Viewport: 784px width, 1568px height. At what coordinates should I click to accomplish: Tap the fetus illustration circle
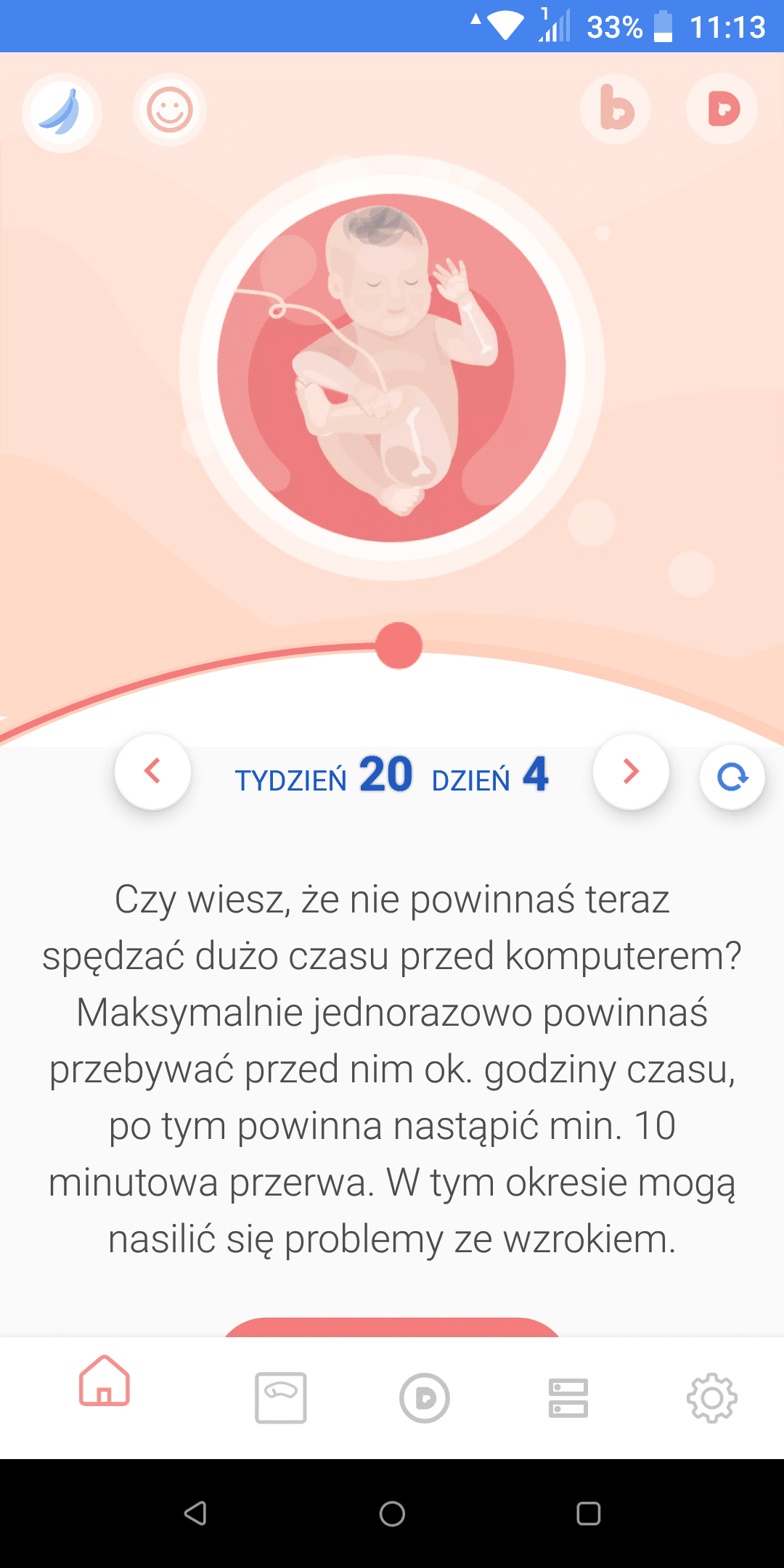click(392, 367)
